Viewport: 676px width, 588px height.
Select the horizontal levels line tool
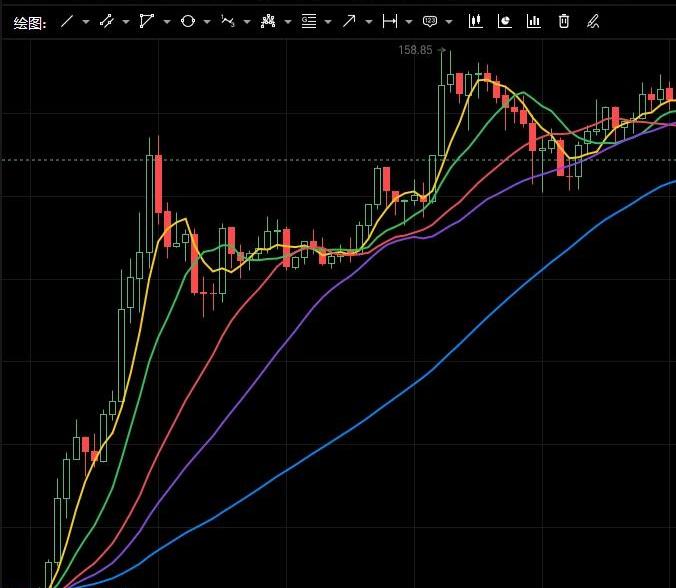pos(308,21)
